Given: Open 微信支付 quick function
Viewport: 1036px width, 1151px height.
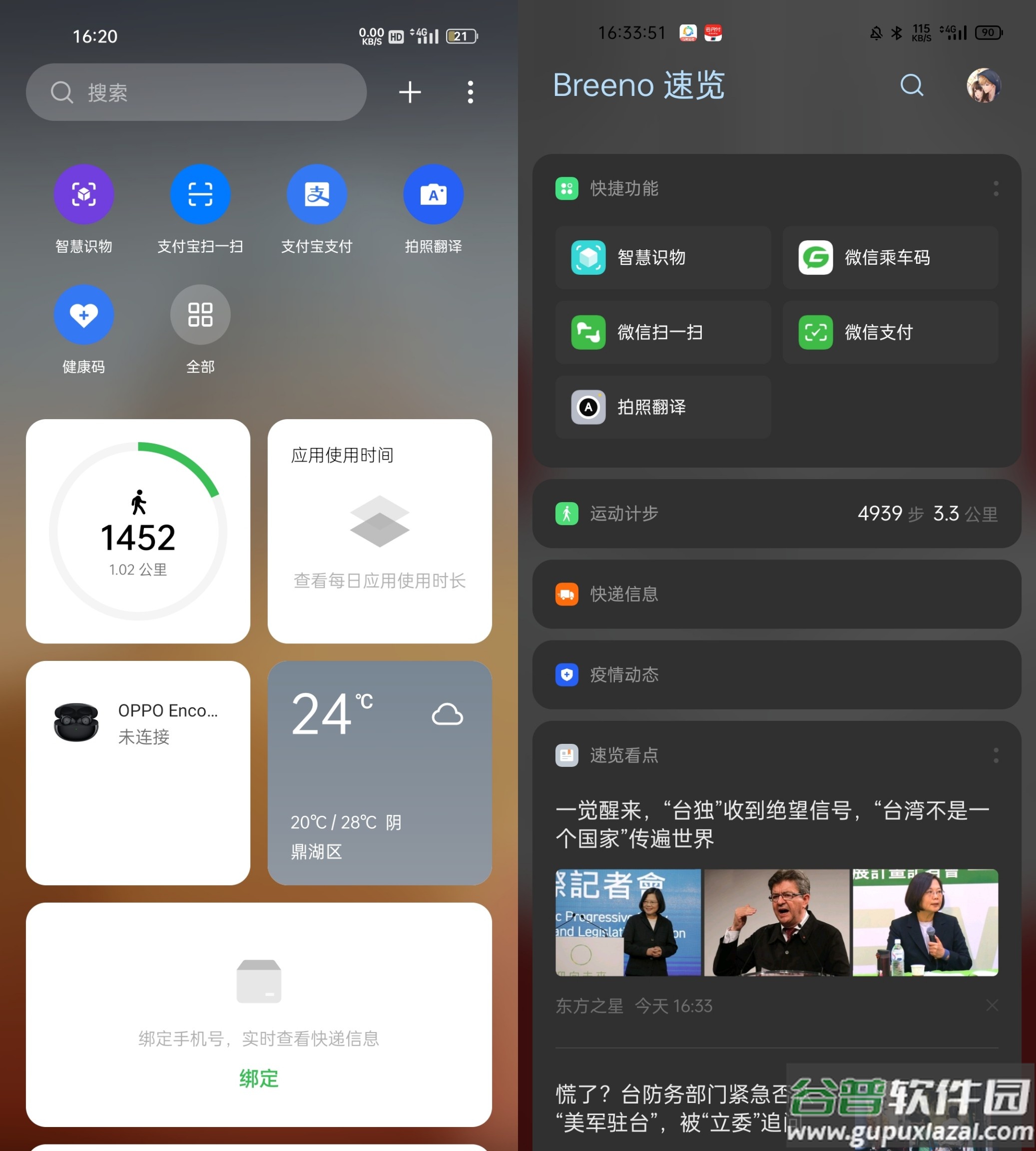Looking at the screenshot, I should [x=890, y=332].
